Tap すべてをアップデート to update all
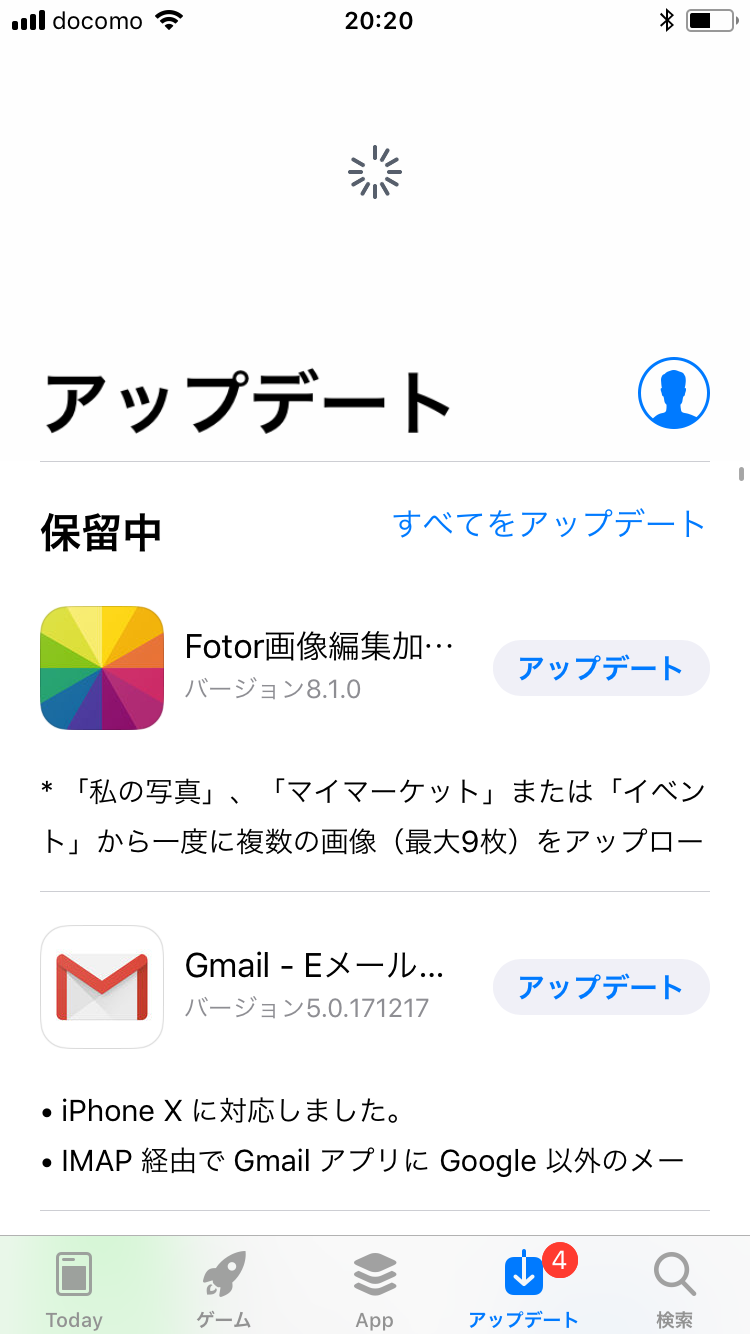The image size is (750, 1334). click(549, 524)
